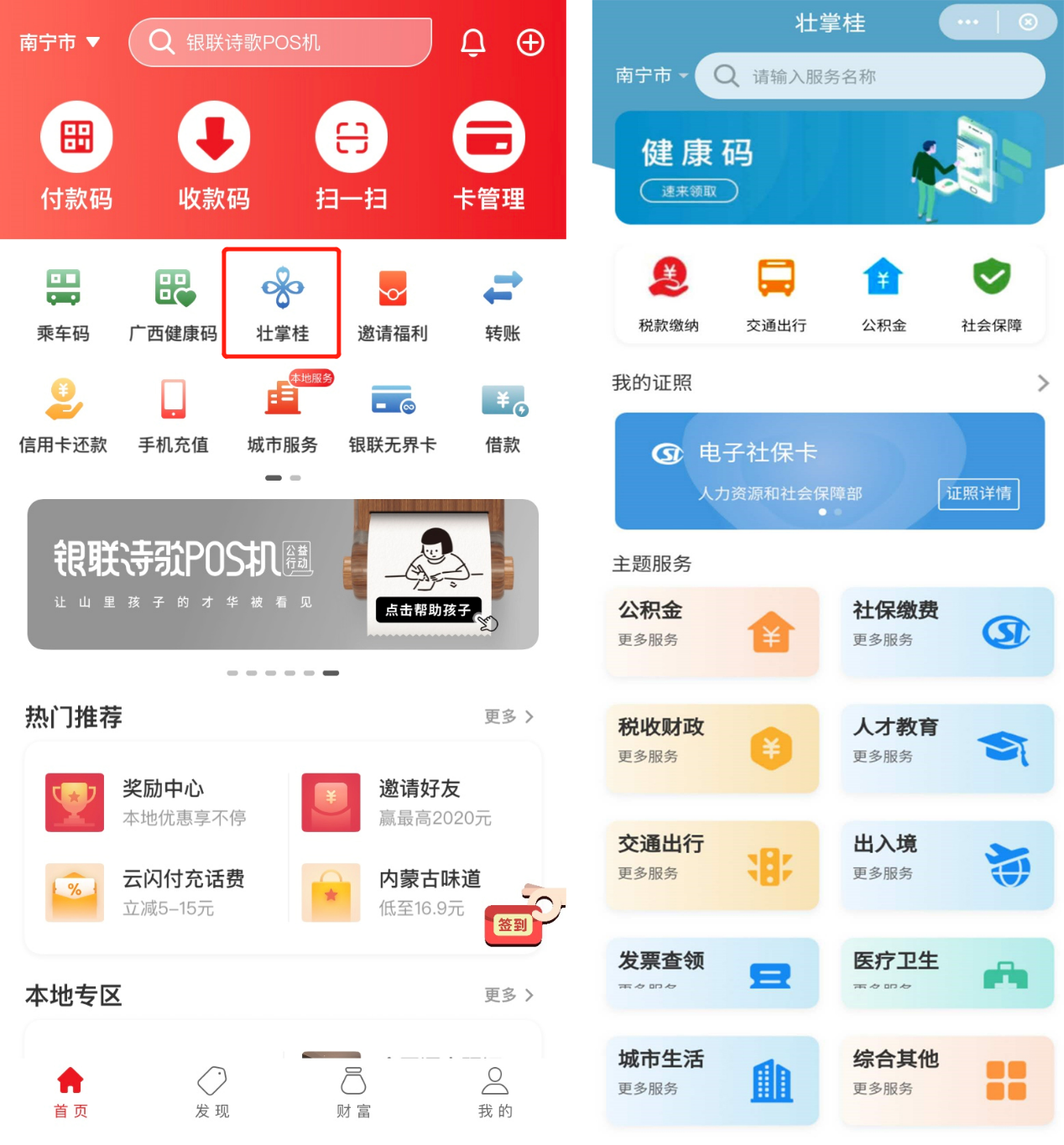This screenshot has width=1064, height=1145.
Task: Open 信用卡还款
Action: [x=63, y=414]
